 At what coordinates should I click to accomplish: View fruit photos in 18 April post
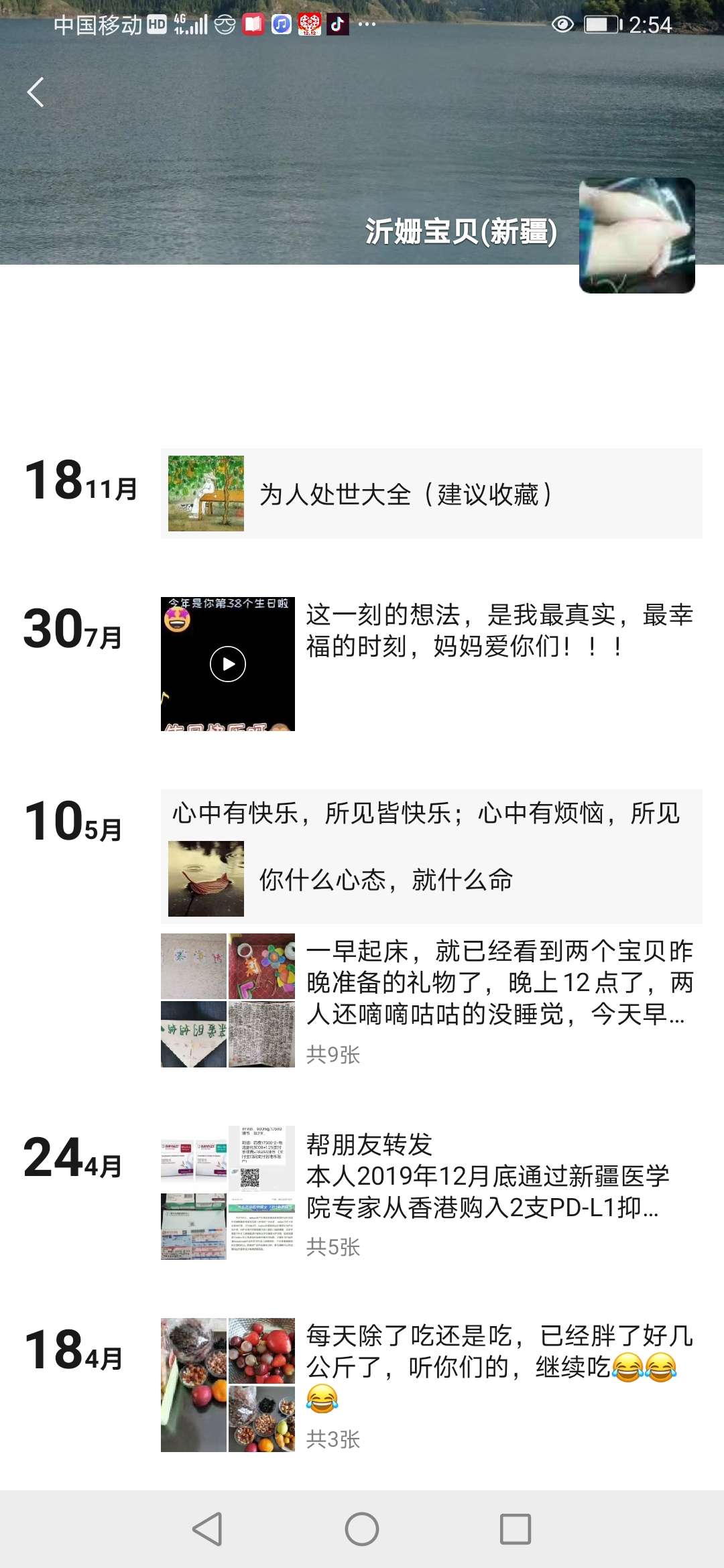point(228,1385)
